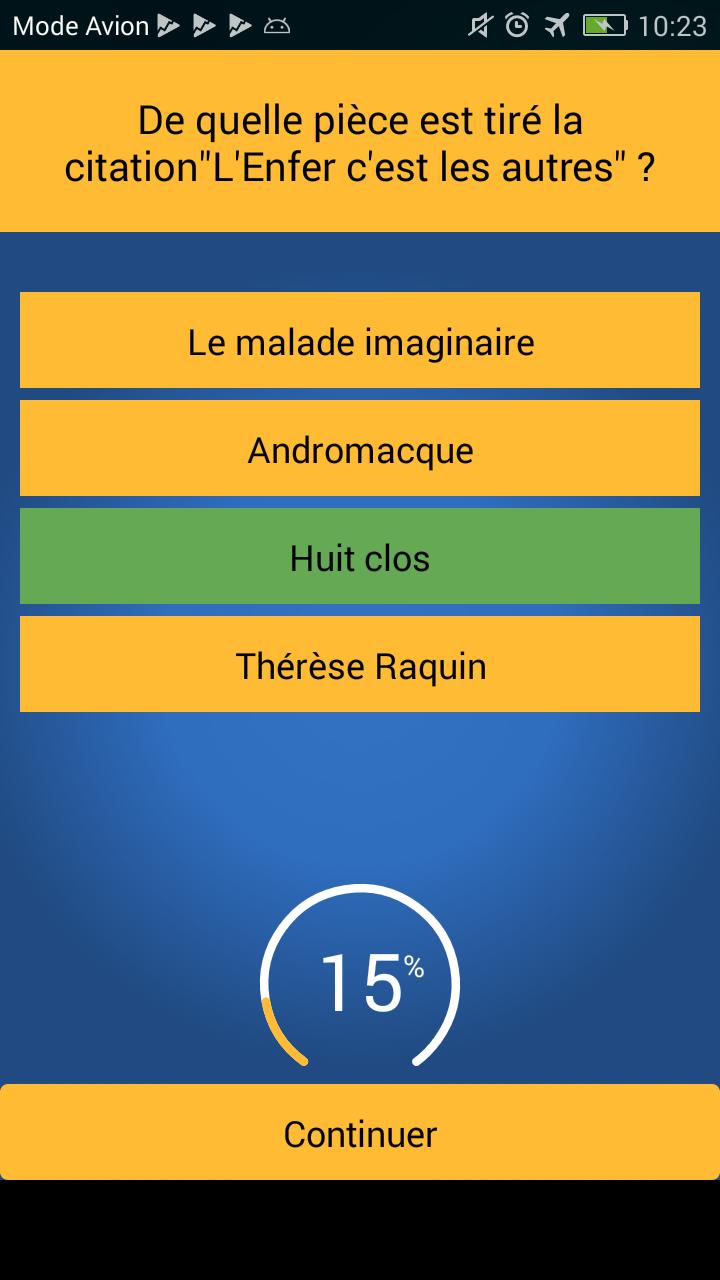Tap the blue background area below answers
Screen dimensions: 720x1280
360,800
